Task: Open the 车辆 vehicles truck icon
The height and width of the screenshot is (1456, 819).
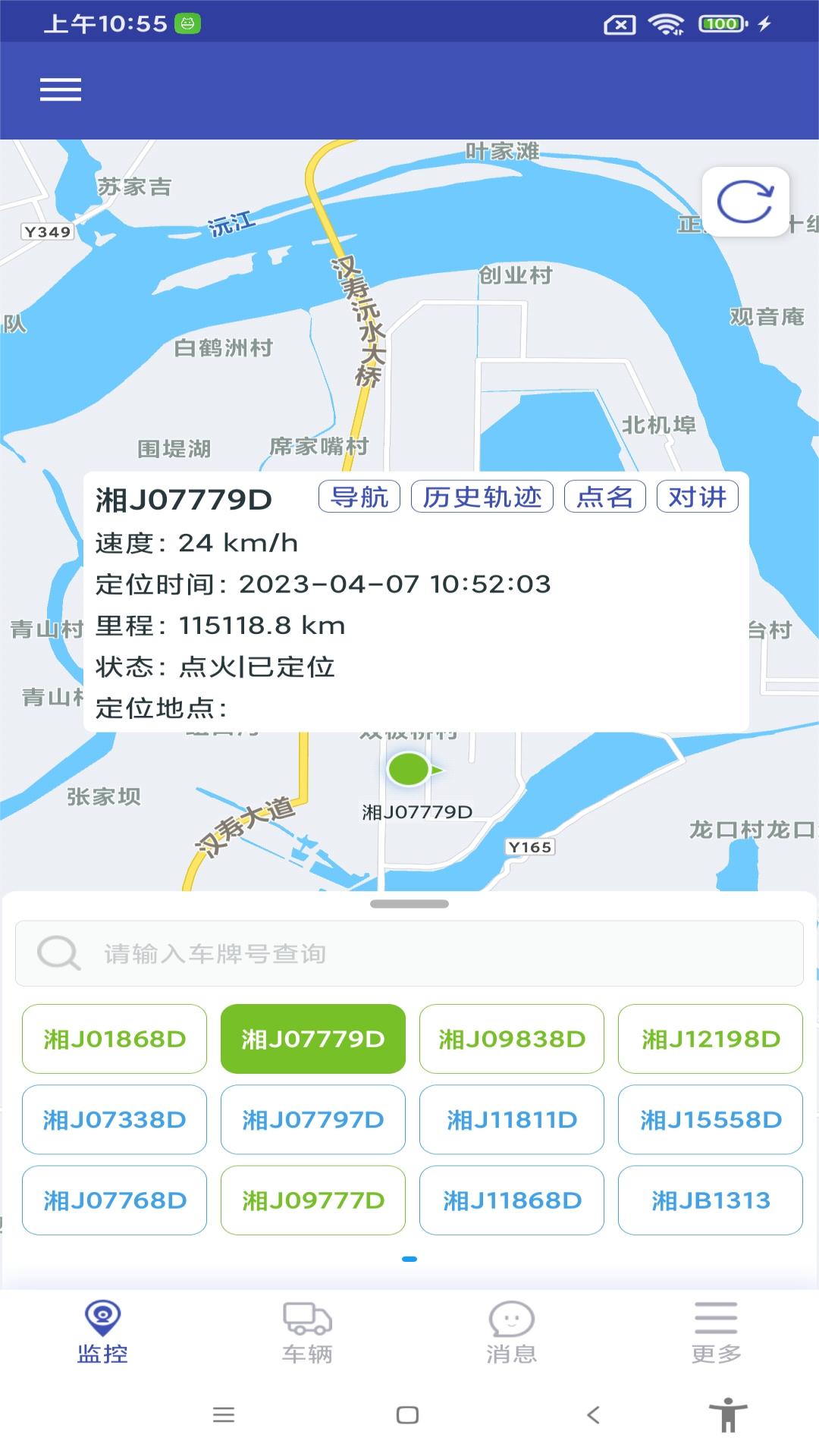Action: tap(306, 1321)
